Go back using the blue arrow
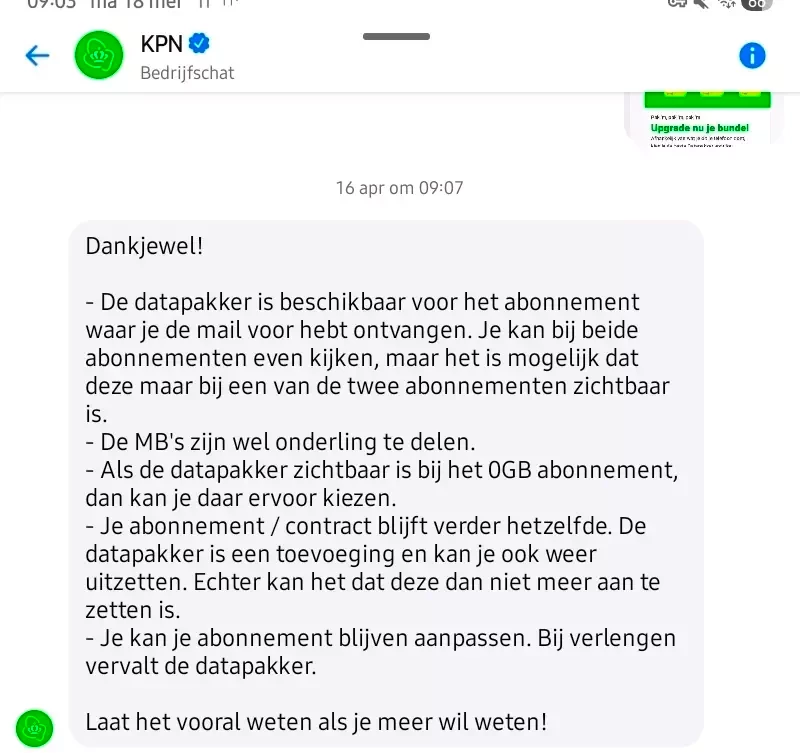Image resolution: width=800 pixels, height=753 pixels. (37, 55)
